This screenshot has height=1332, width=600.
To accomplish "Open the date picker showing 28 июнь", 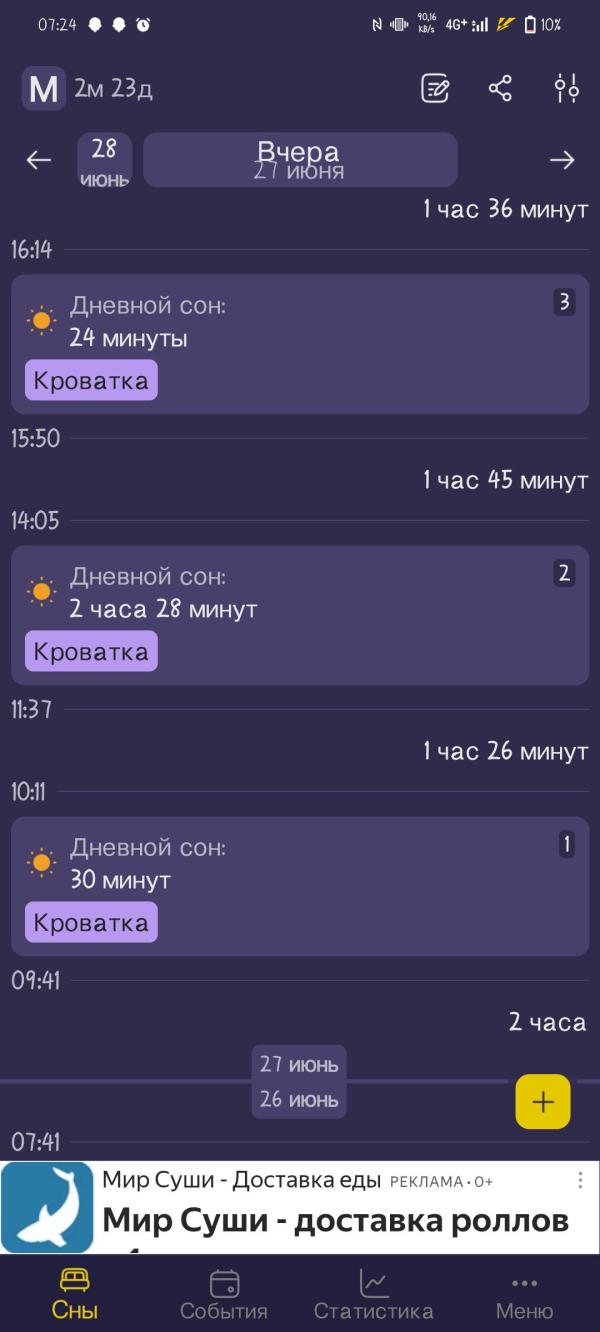I will click(x=104, y=160).
